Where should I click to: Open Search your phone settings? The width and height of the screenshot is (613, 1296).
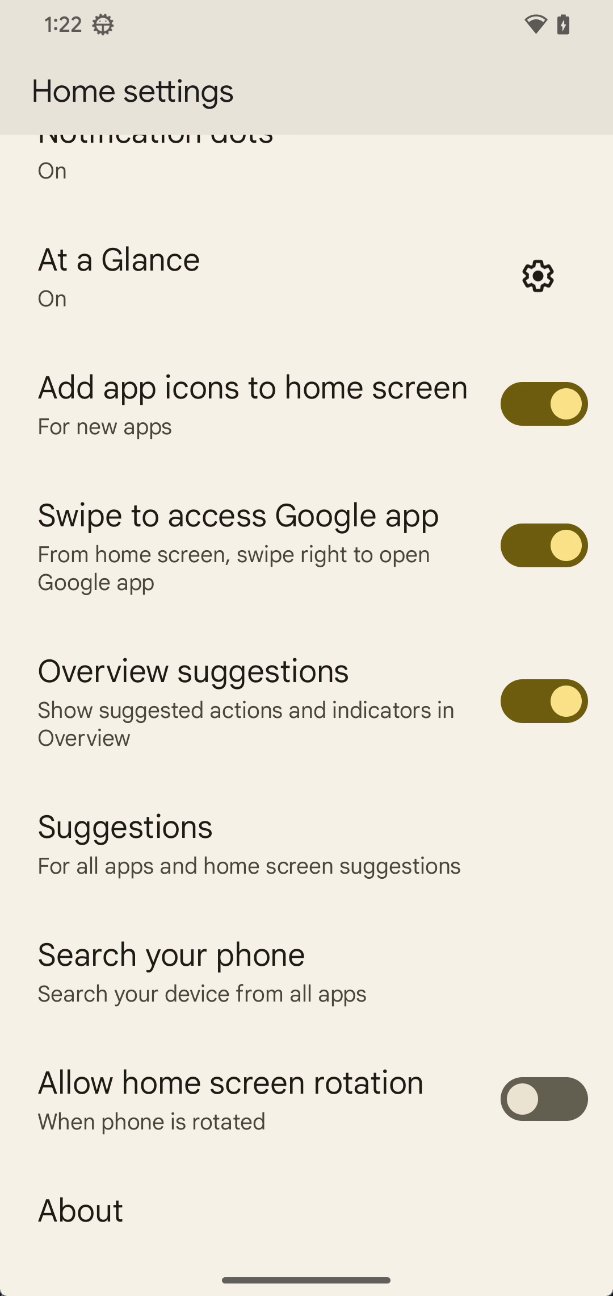(x=306, y=972)
